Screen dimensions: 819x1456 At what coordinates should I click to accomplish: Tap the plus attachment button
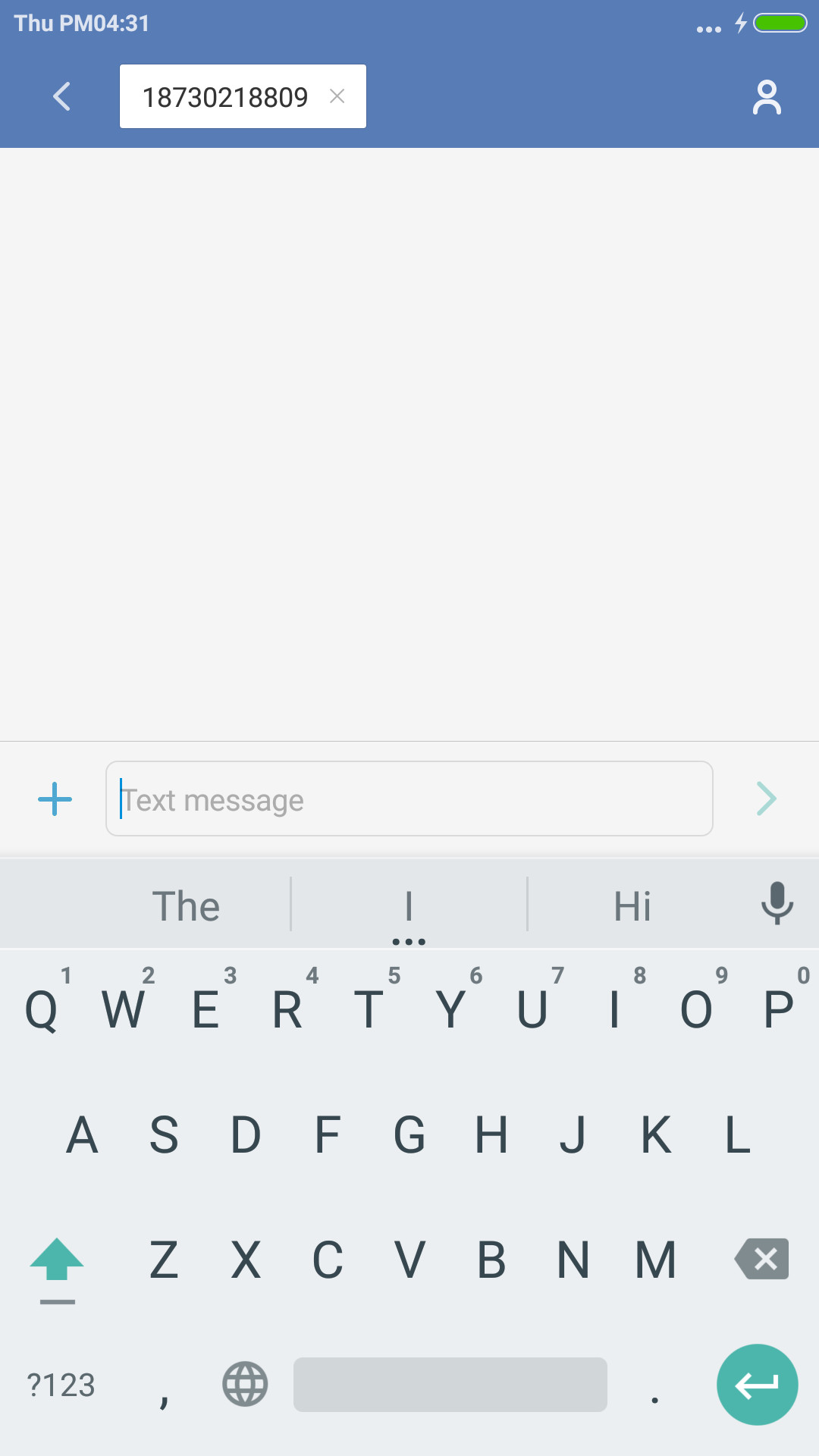coord(55,799)
